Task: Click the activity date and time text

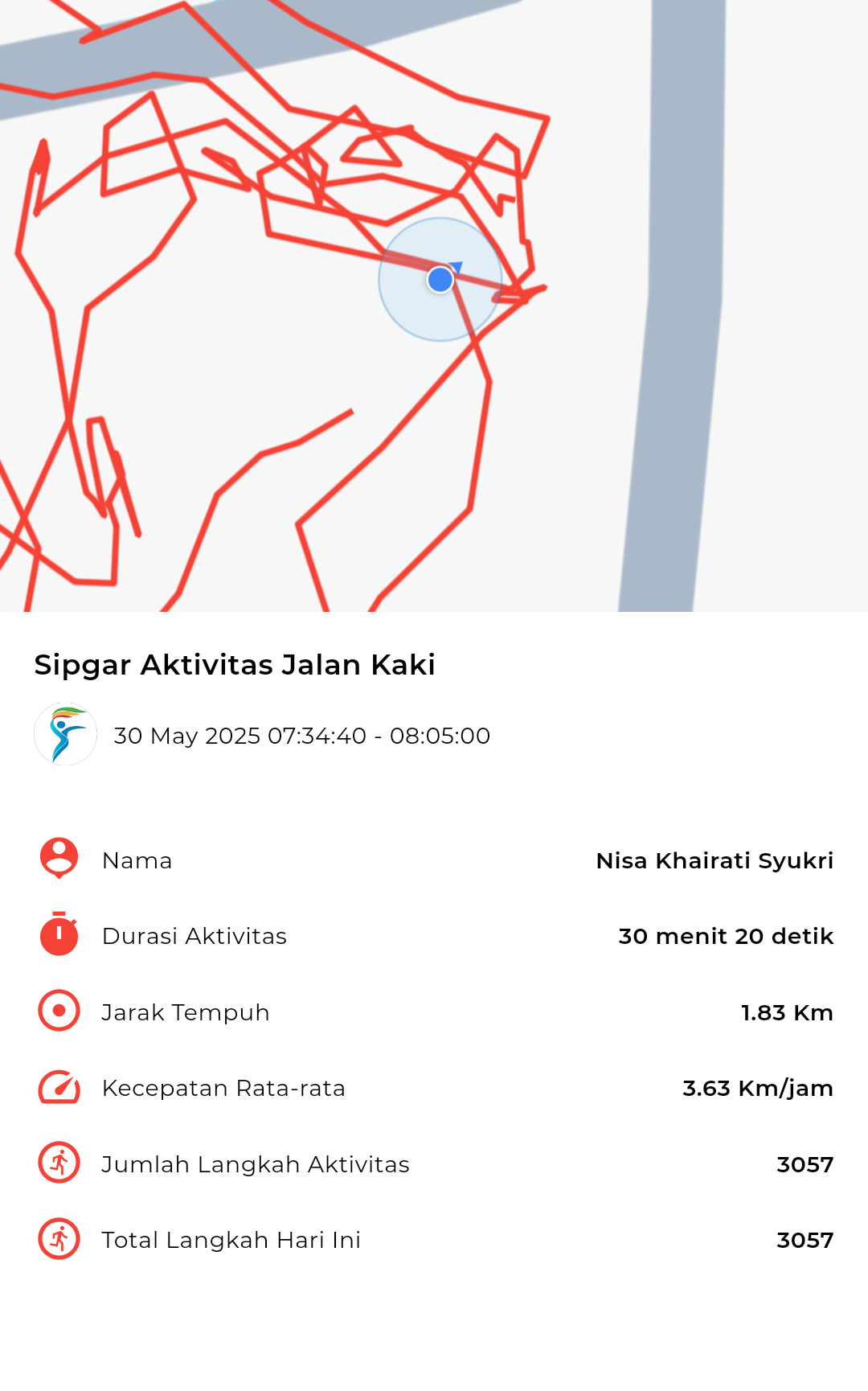Action: (301, 735)
